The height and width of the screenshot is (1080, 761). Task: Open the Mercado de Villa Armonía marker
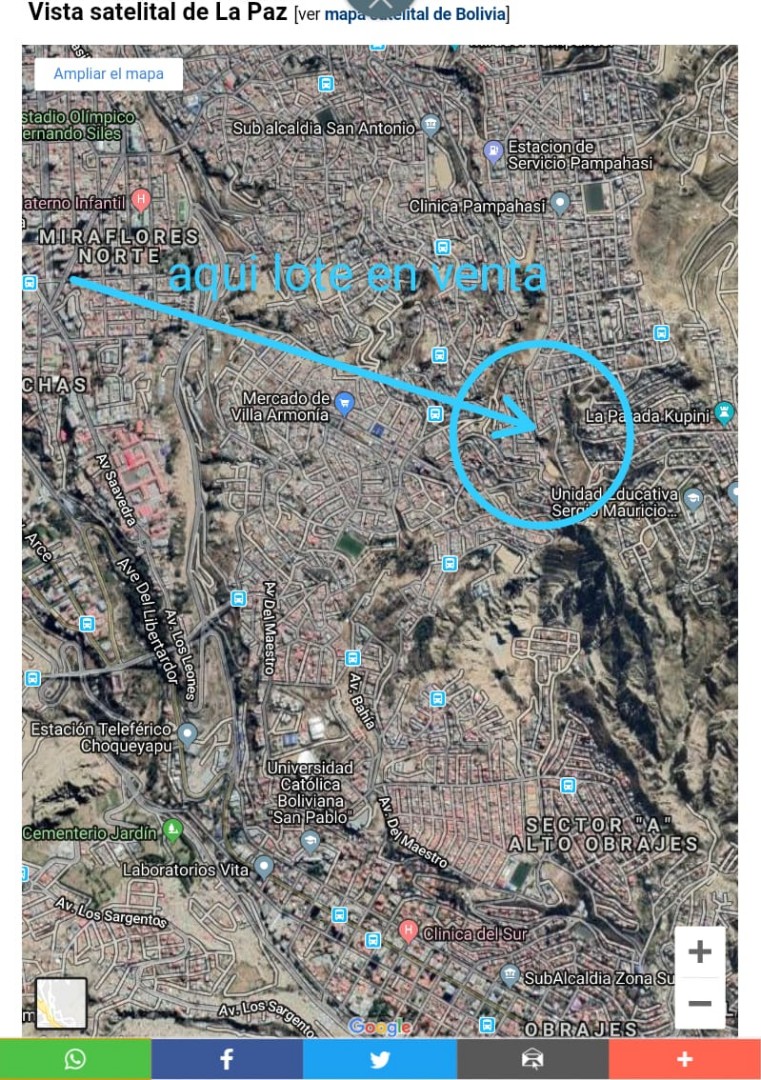point(344,403)
